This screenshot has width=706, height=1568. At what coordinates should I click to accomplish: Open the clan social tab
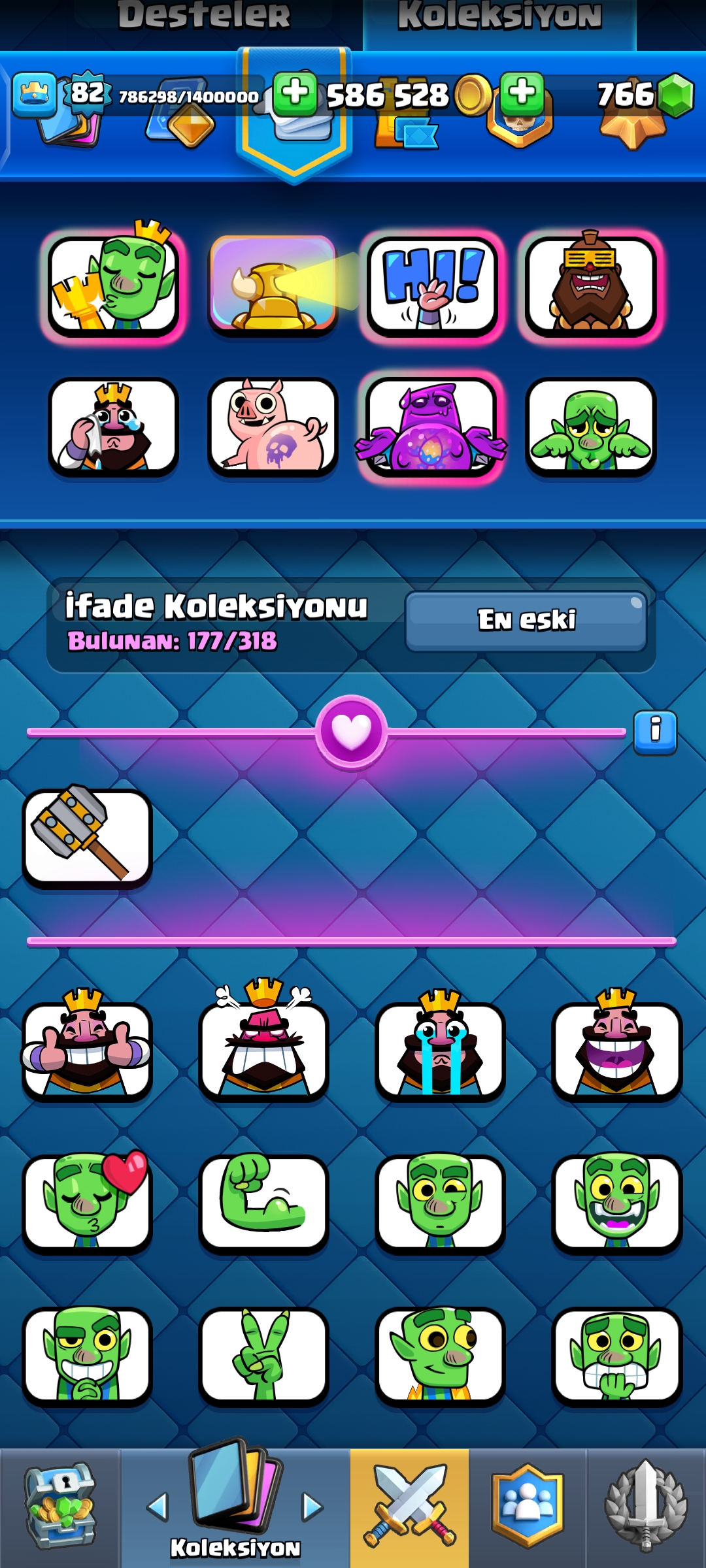(527, 1507)
